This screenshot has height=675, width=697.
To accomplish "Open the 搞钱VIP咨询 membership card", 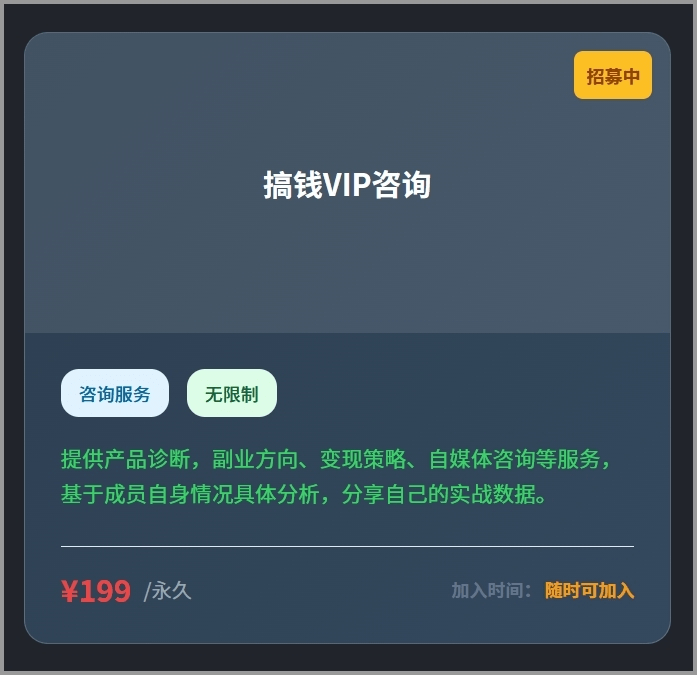I will tap(347, 186).
